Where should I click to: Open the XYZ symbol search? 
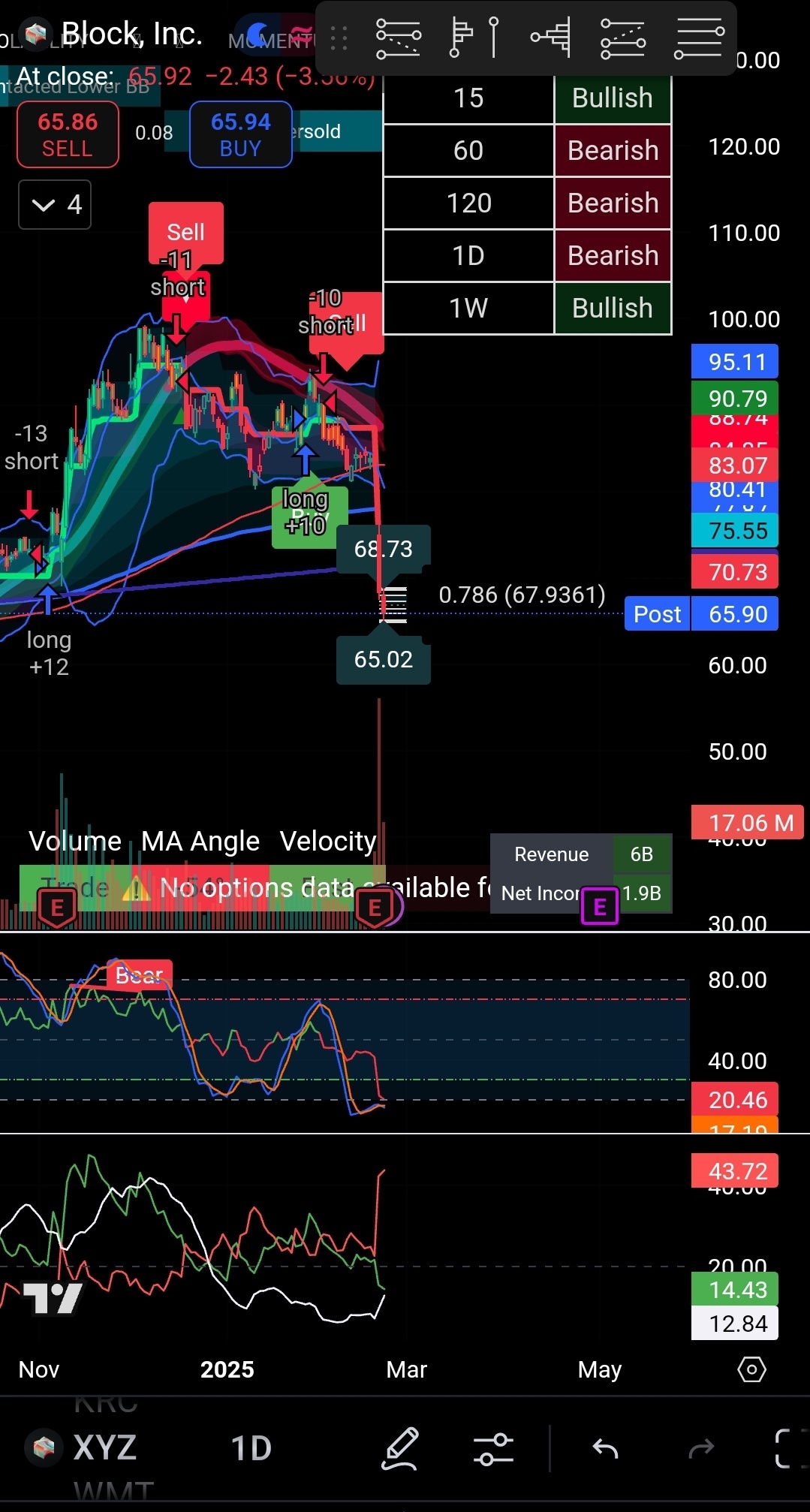click(x=83, y=1447)
